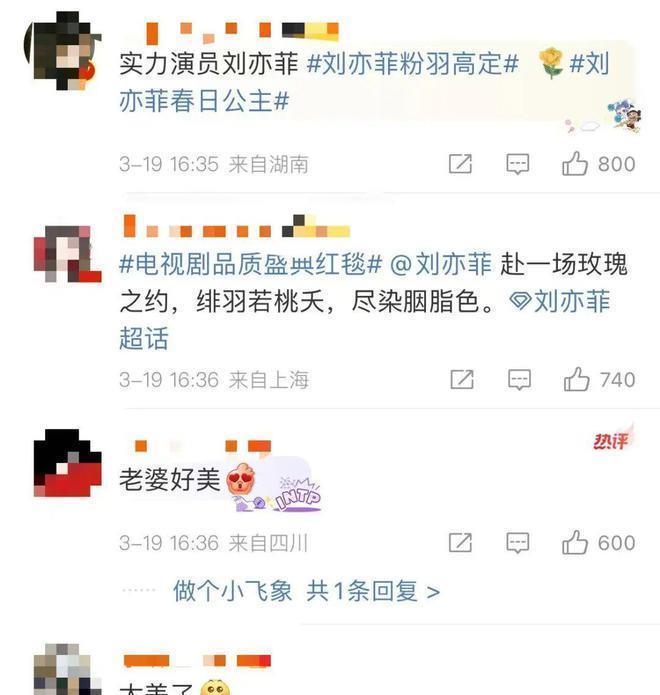The image size is (660, 695).
Task: Reply to the 老婆好美 comment
Action: [x=517, y=543]
